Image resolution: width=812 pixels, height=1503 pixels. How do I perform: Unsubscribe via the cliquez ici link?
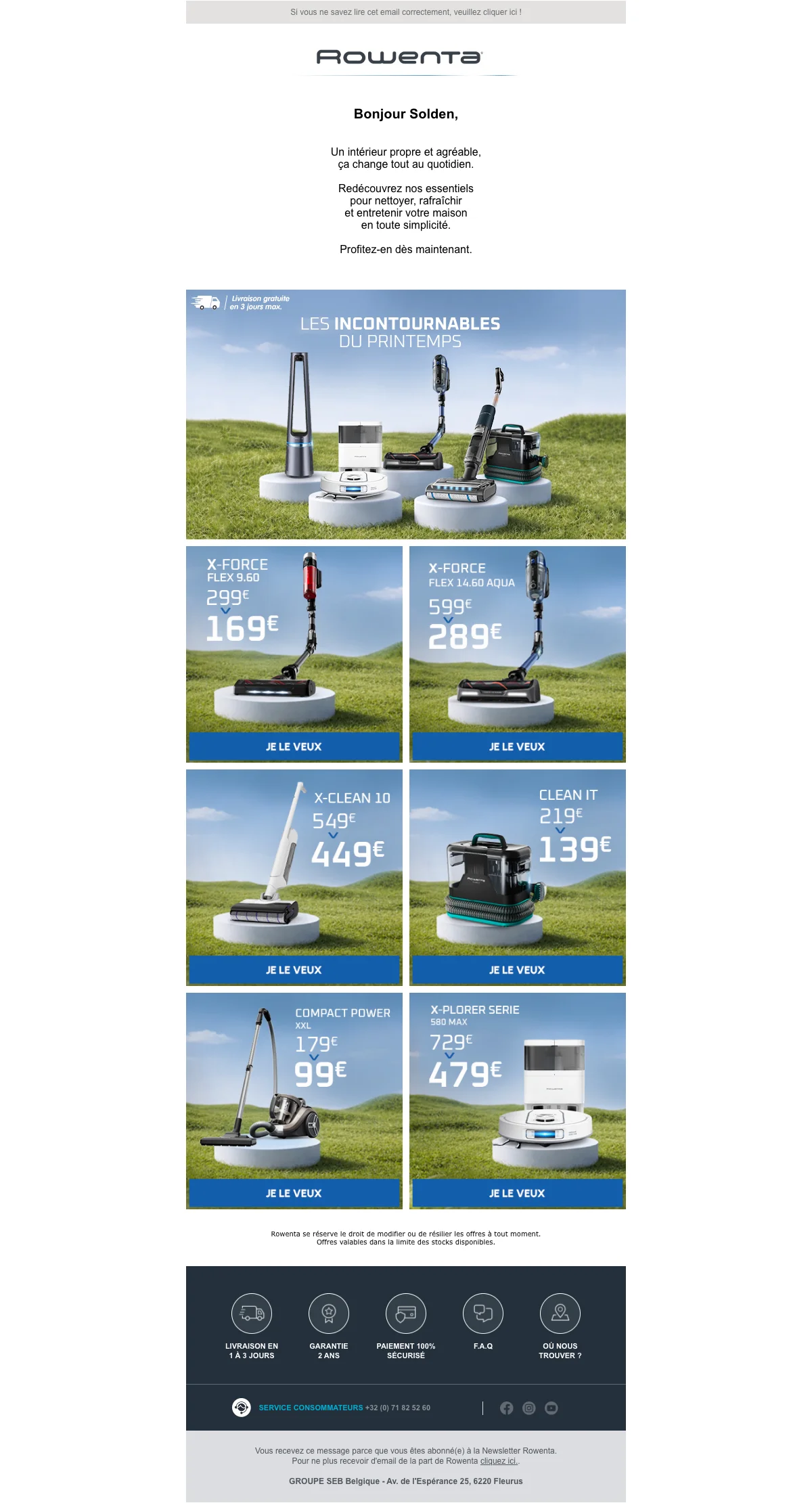coord(499,1460)
